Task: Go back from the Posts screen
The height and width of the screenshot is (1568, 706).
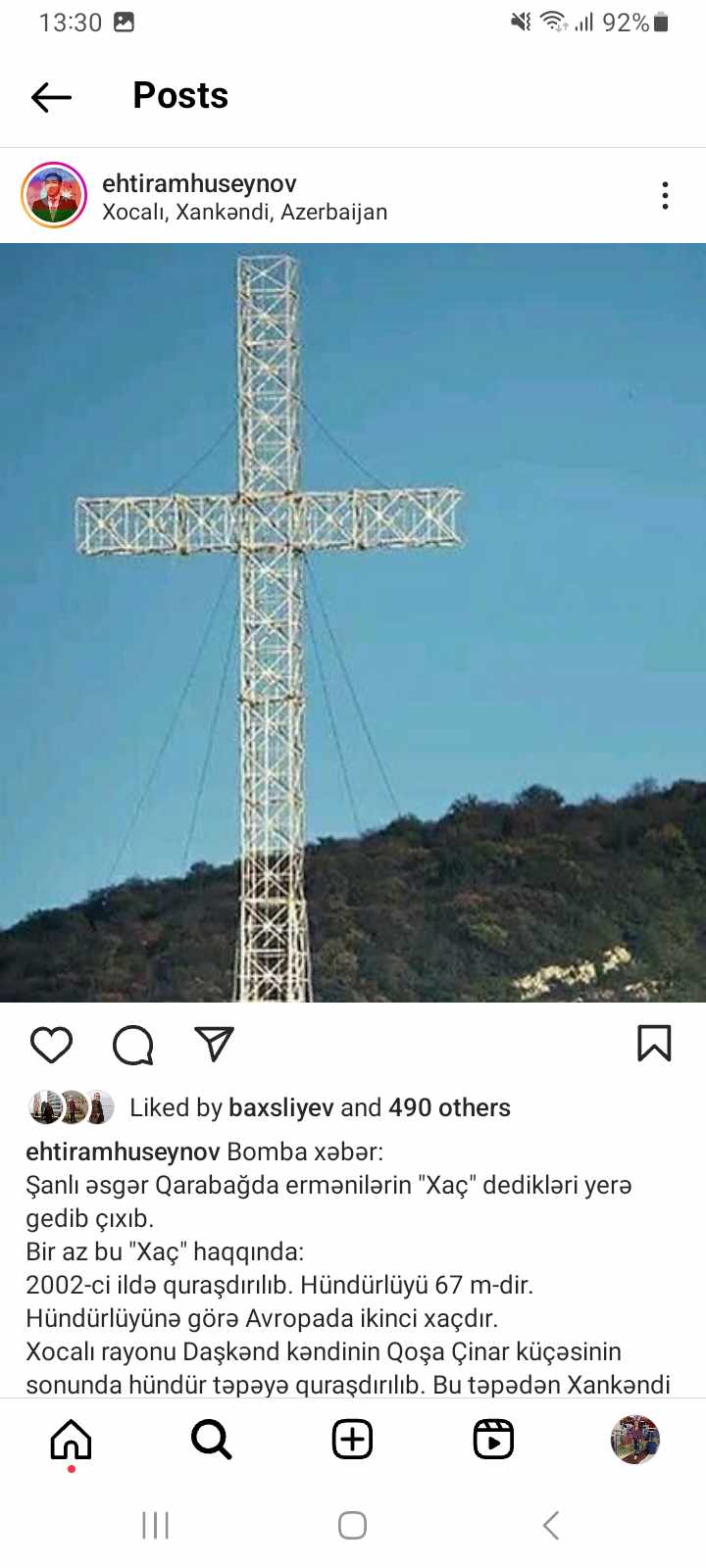Action: [51, 96]
